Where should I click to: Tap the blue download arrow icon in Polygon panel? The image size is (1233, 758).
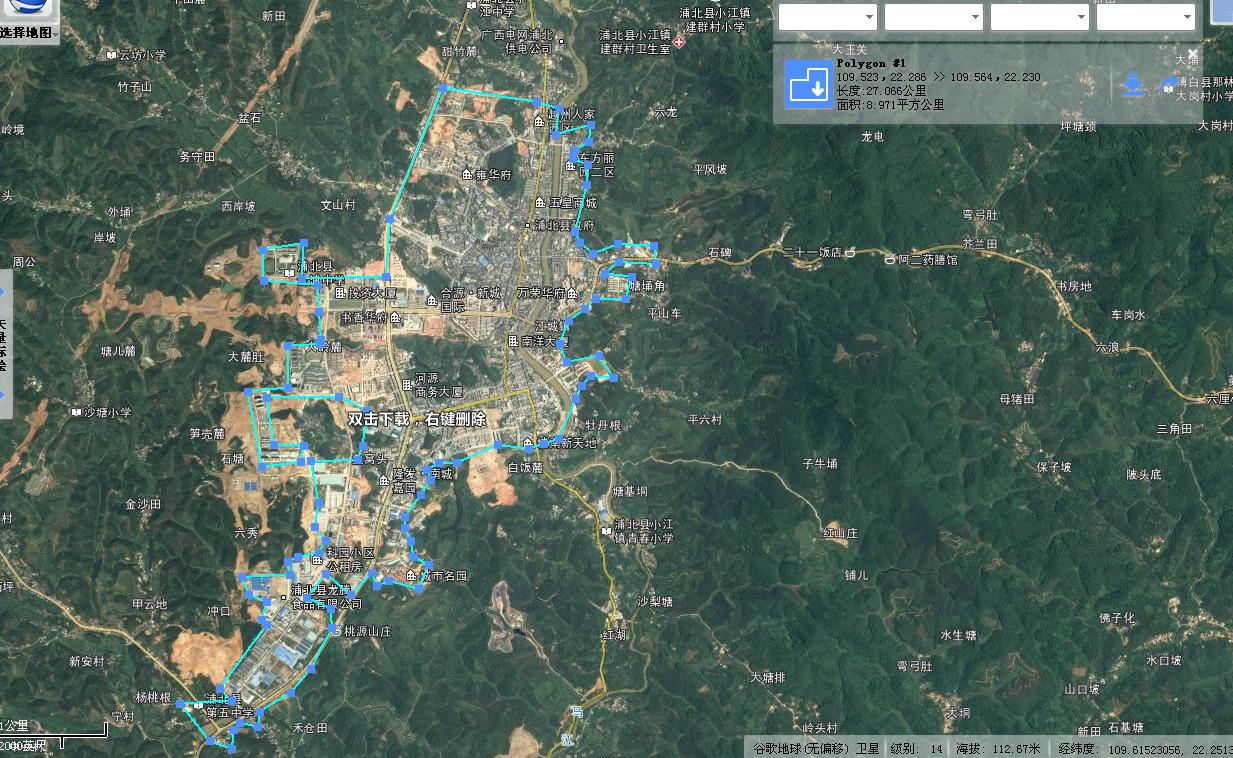coord(1133,85)
